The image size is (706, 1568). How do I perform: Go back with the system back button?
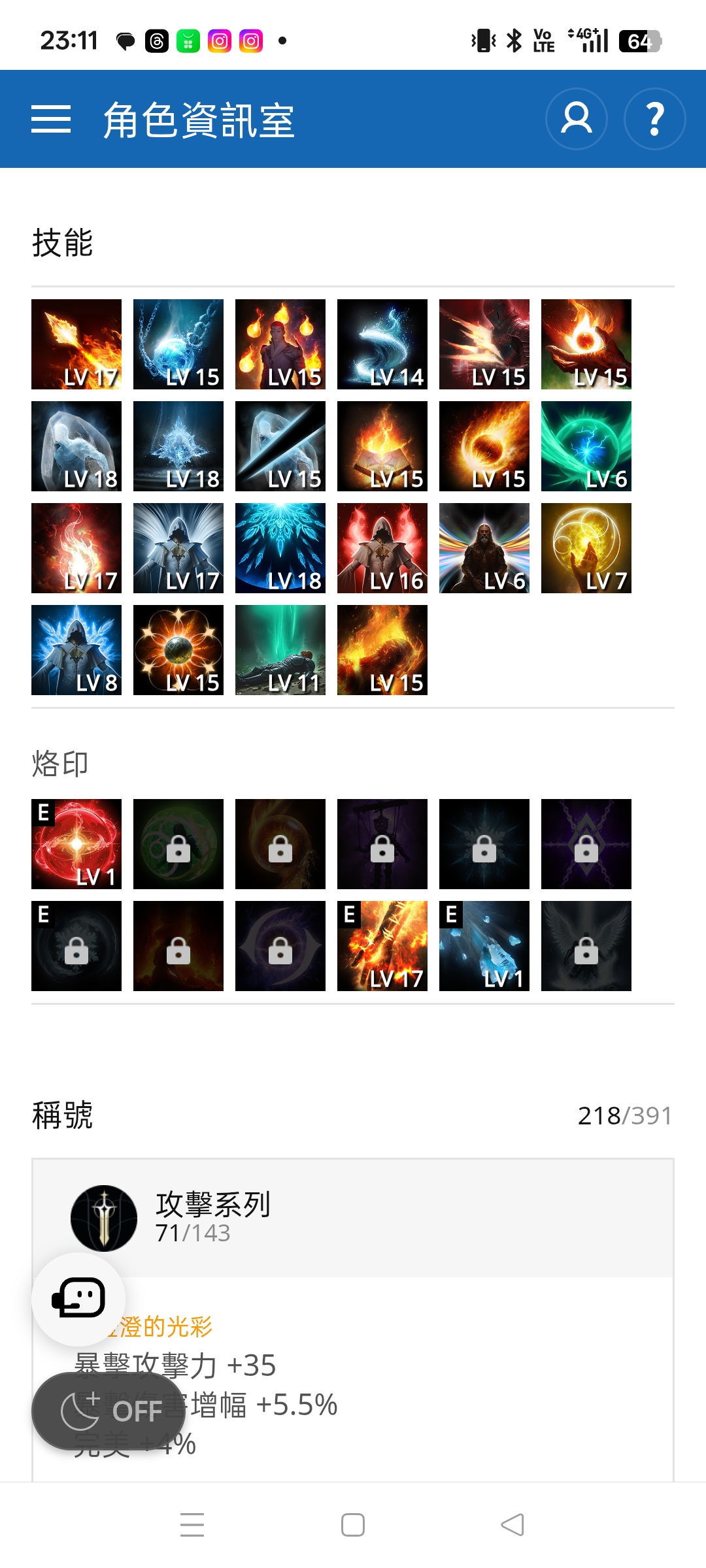click(x=513, y=1525)
